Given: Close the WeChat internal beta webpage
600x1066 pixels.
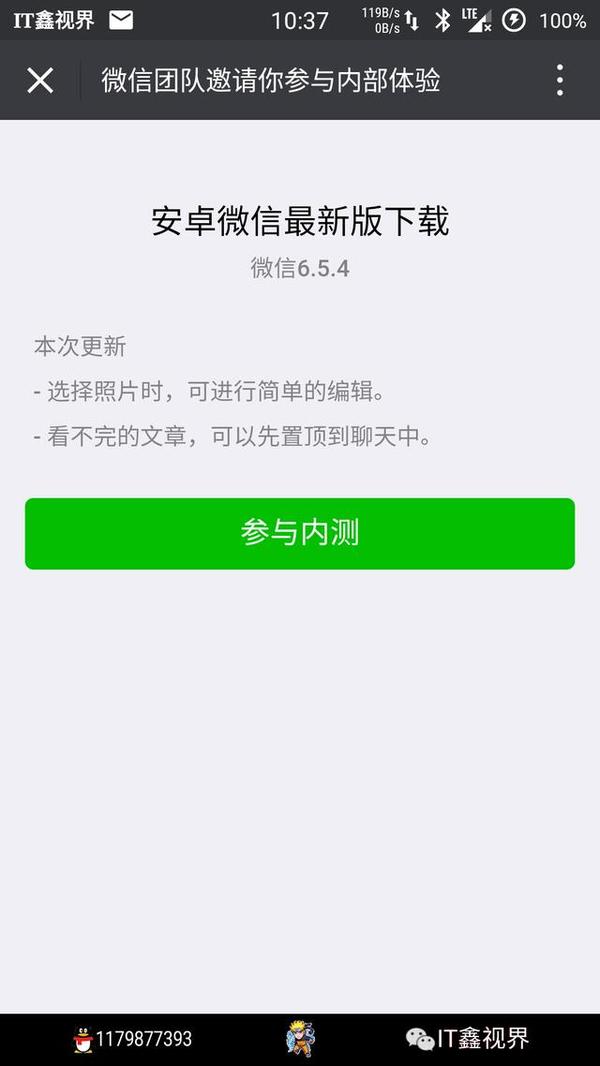Looking at the screenshot, I should pos(40,81).
